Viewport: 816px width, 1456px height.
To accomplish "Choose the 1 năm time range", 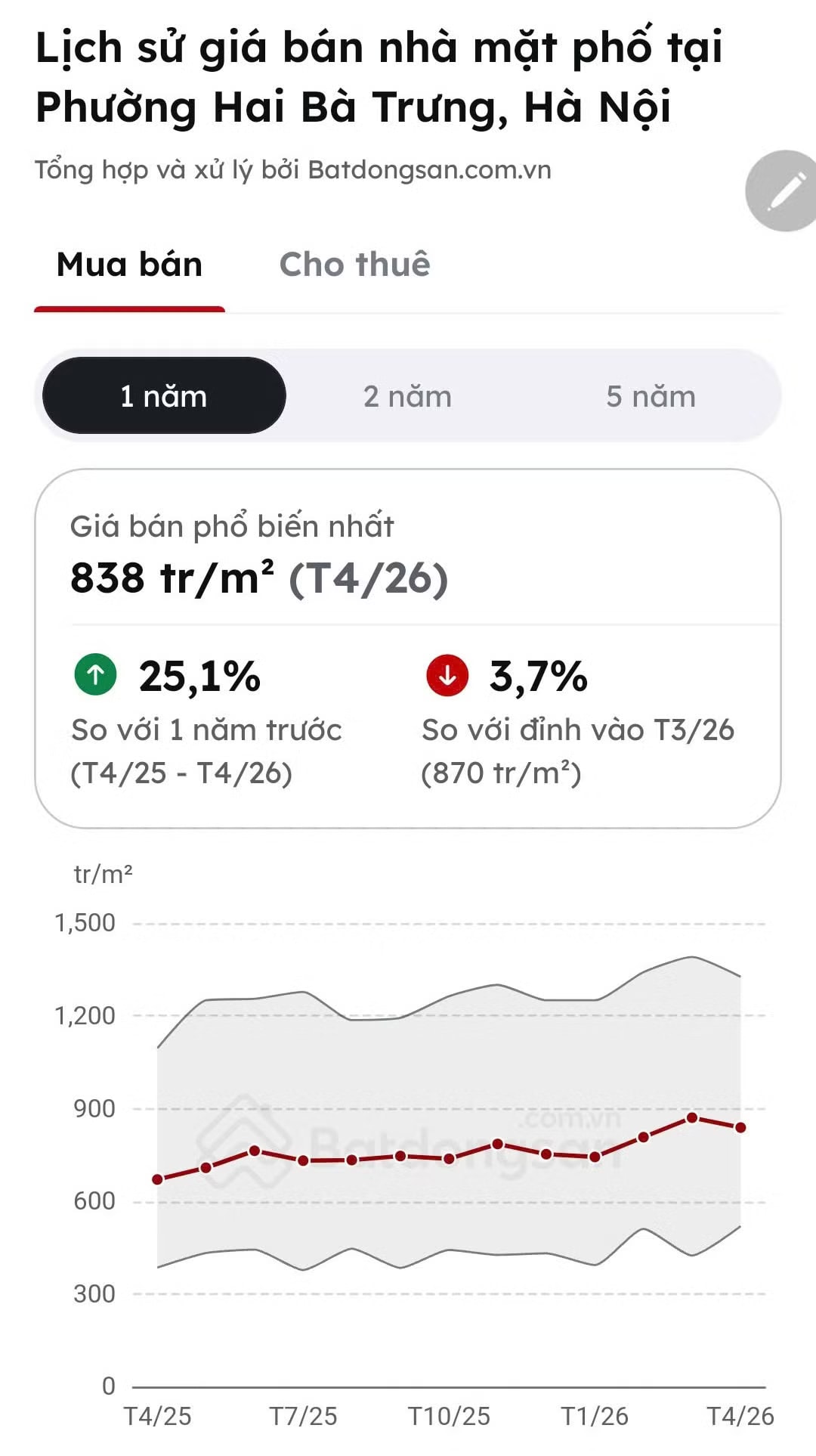I will point(164,395).
